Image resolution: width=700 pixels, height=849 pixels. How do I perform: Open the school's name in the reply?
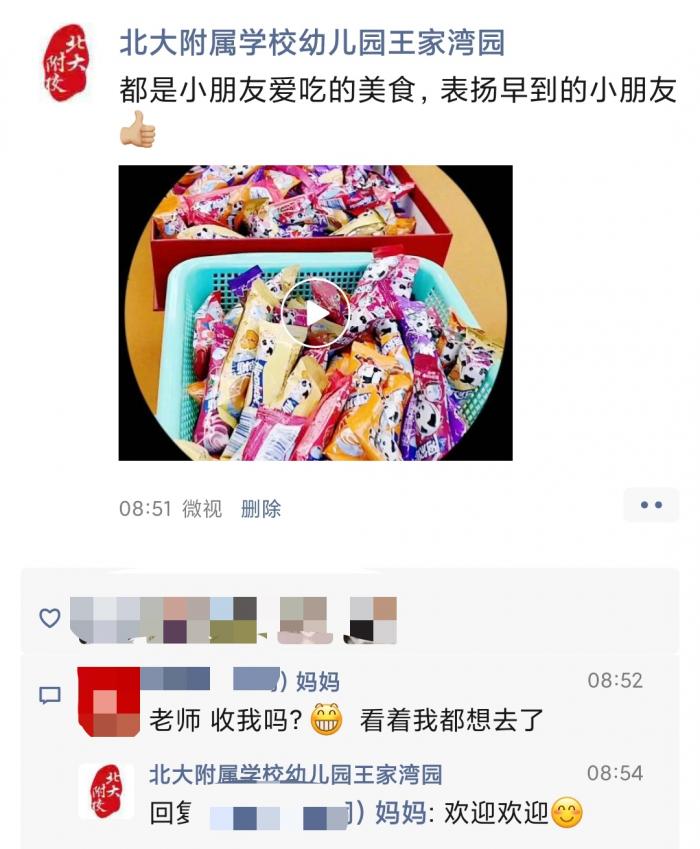(x=296, y=774)
